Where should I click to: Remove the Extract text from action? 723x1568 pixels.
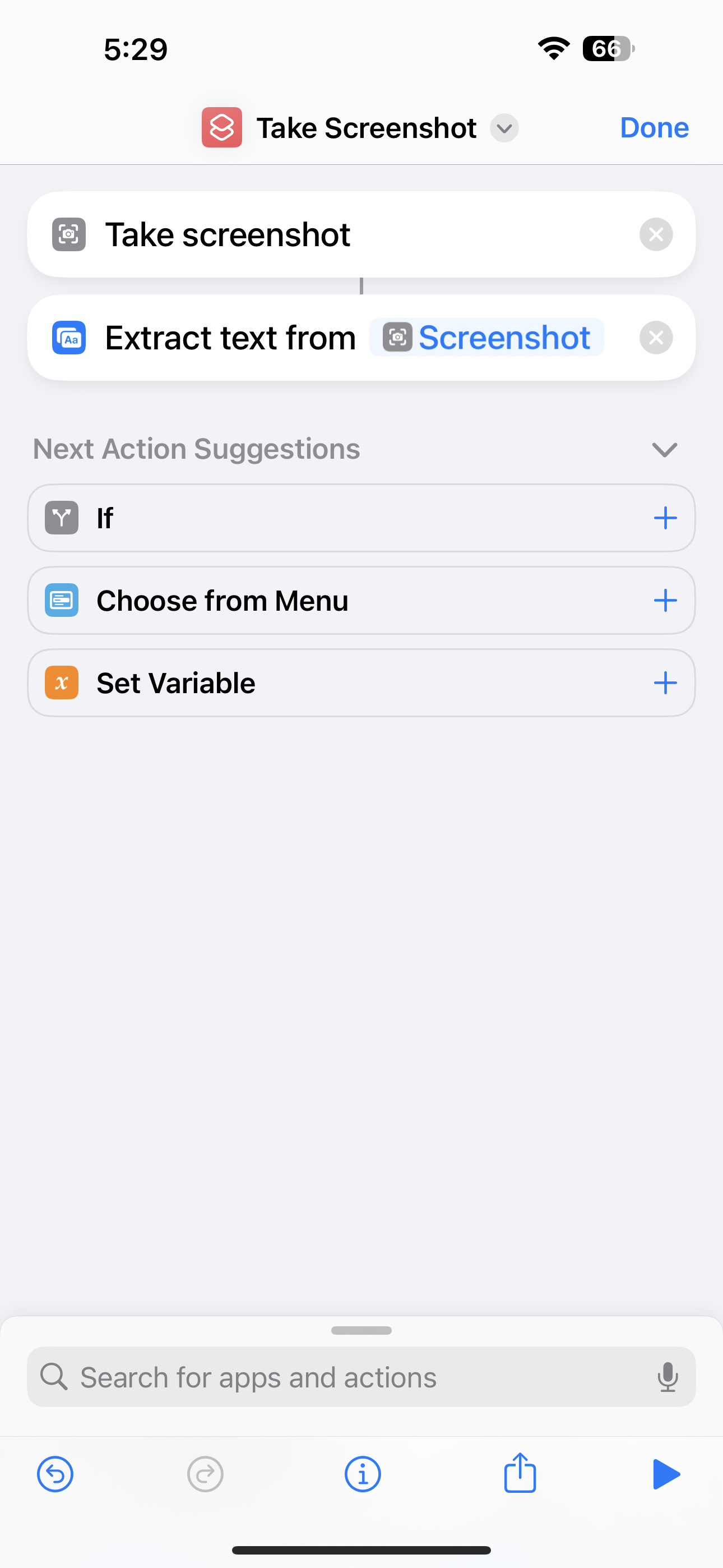(x=655, y=338)
